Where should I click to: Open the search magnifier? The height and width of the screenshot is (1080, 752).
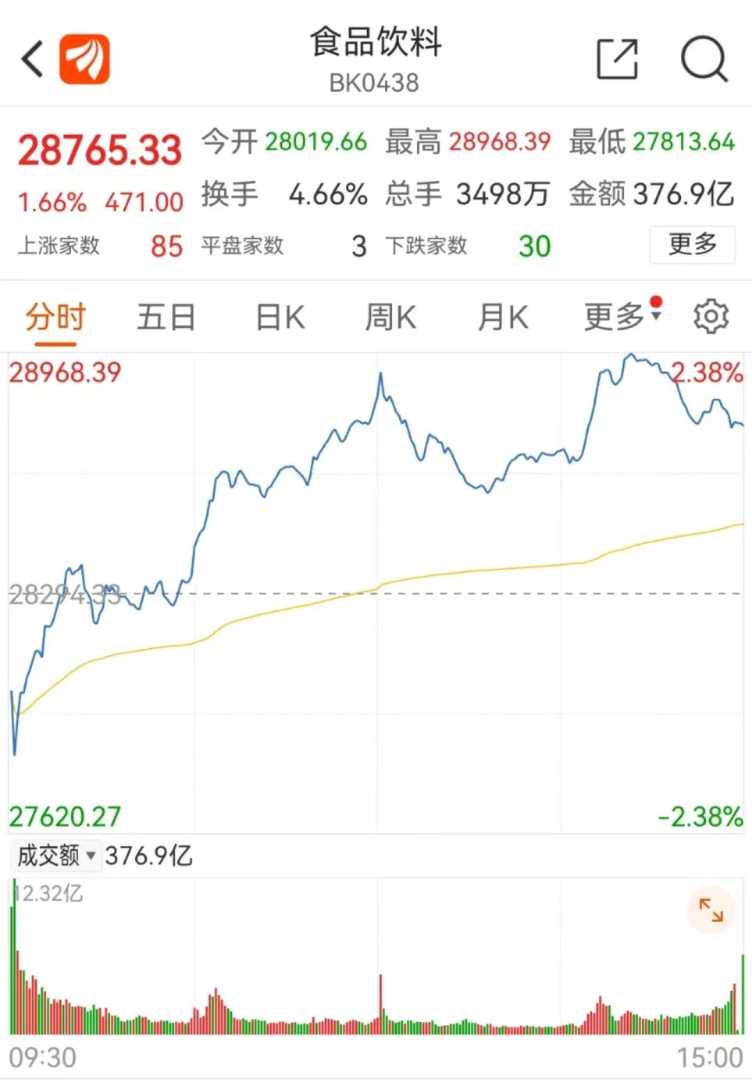(704, 60)
